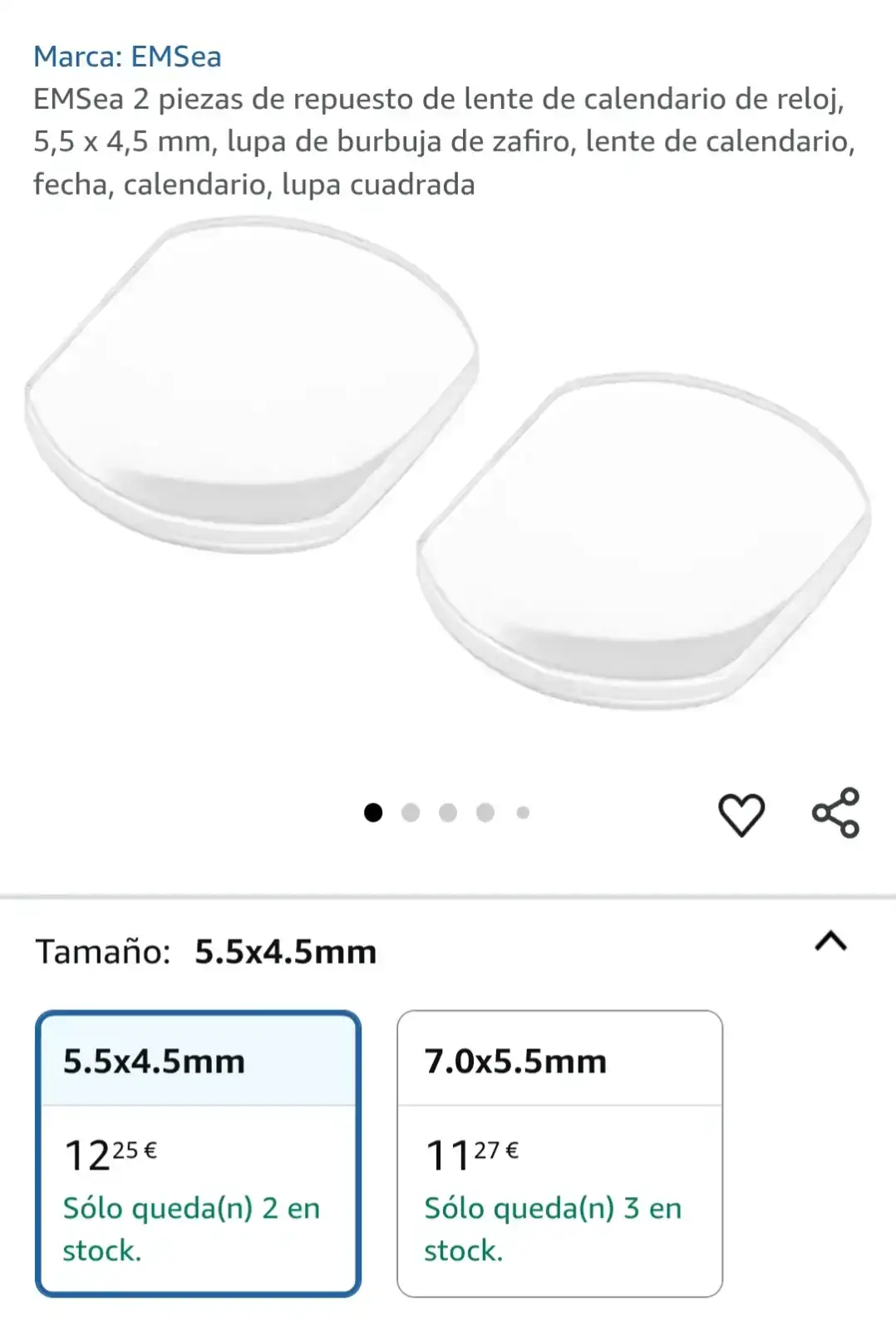Choose the 7.0x5.5mm size option
The height and width of the screenshot is (1330, 896).
pyautogui.click(x=559, y=1153)
